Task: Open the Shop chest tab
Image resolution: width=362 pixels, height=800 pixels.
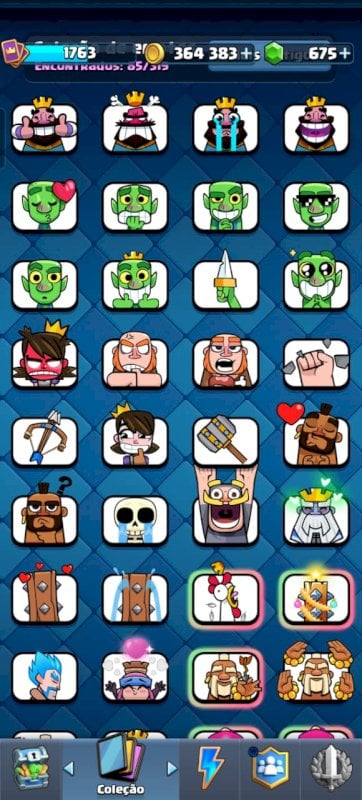Action: point(31,768)
